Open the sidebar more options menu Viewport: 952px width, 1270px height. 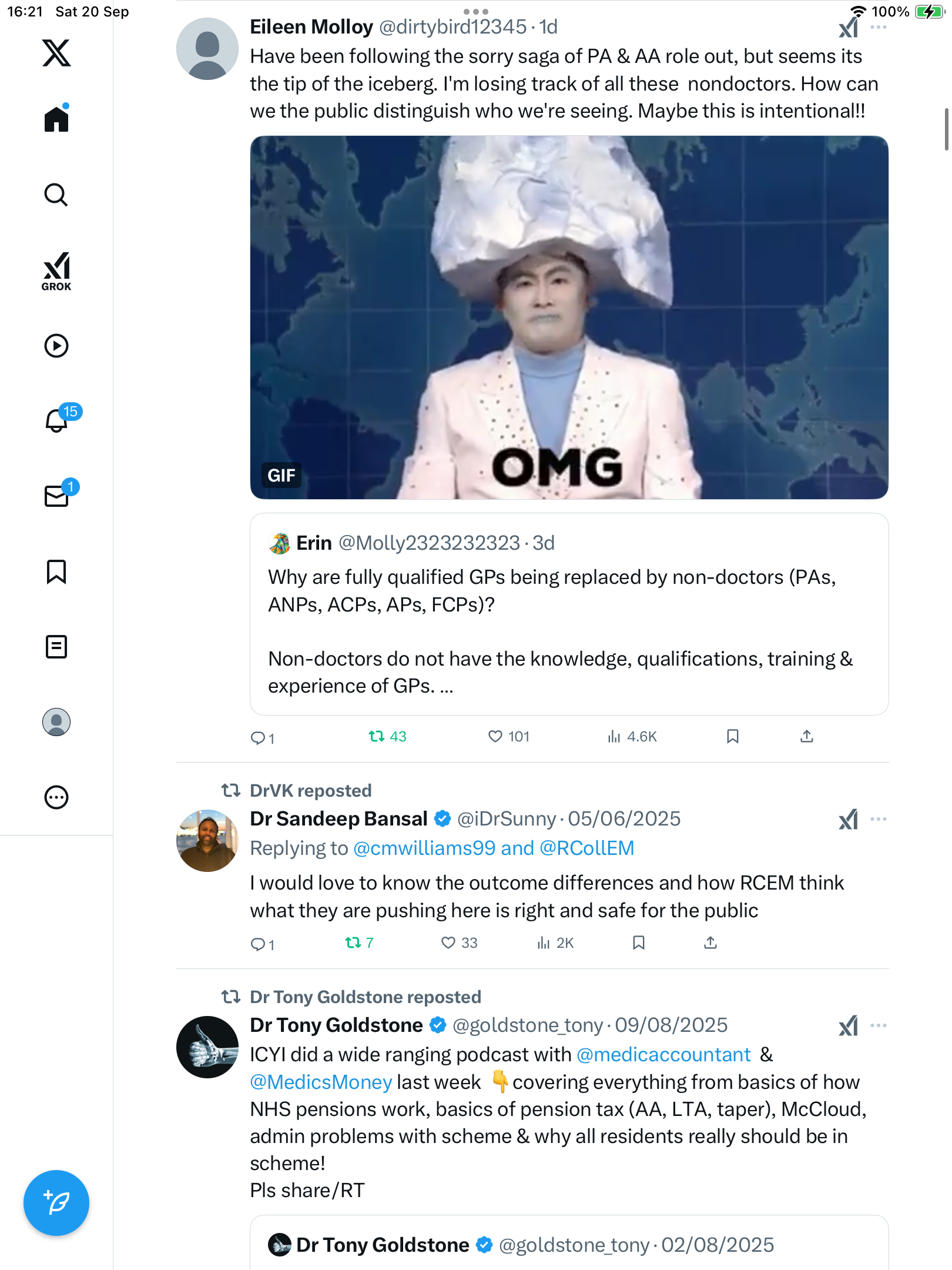pos(56,797)
